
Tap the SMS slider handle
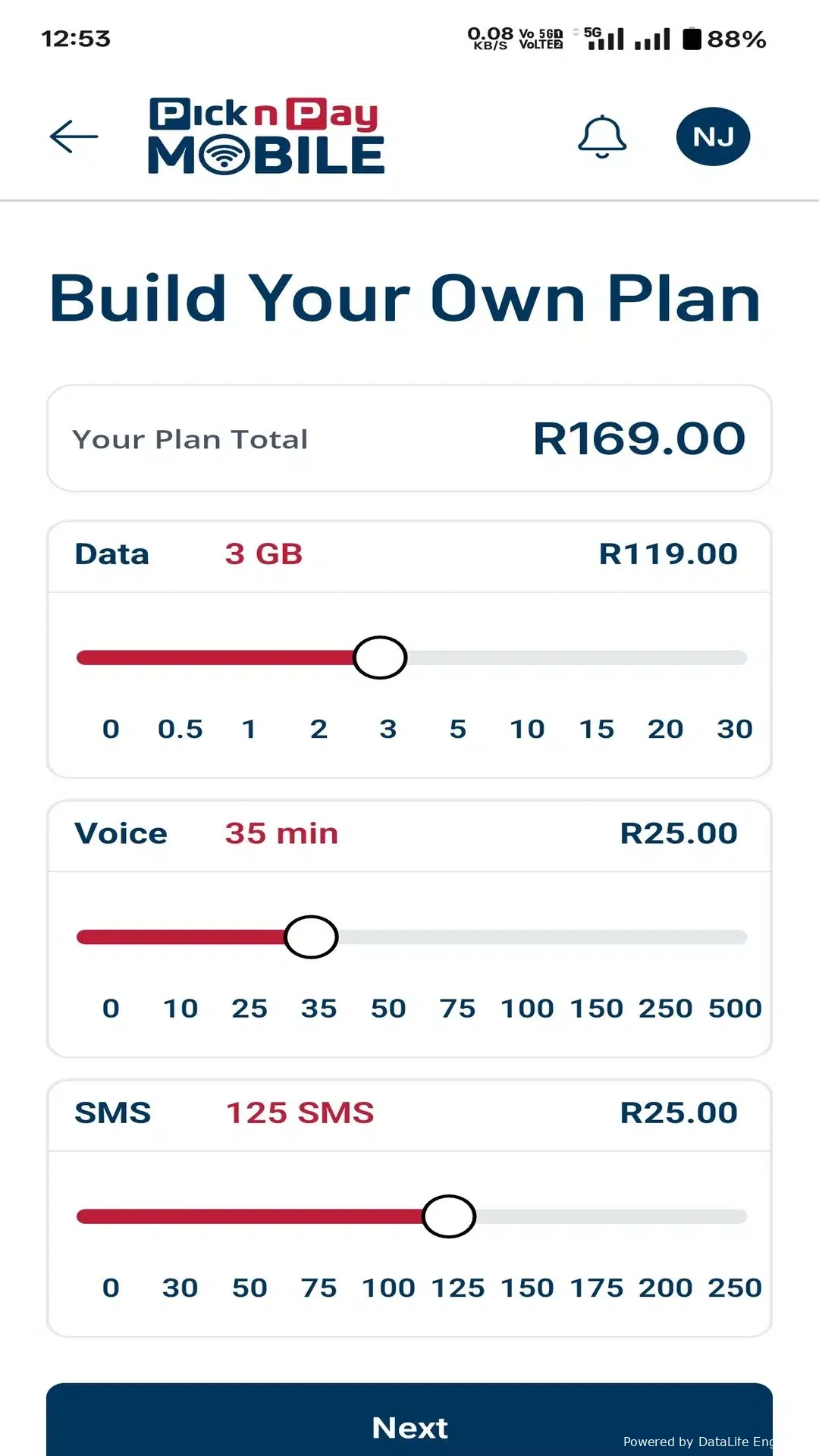(x=449, y=1216)
